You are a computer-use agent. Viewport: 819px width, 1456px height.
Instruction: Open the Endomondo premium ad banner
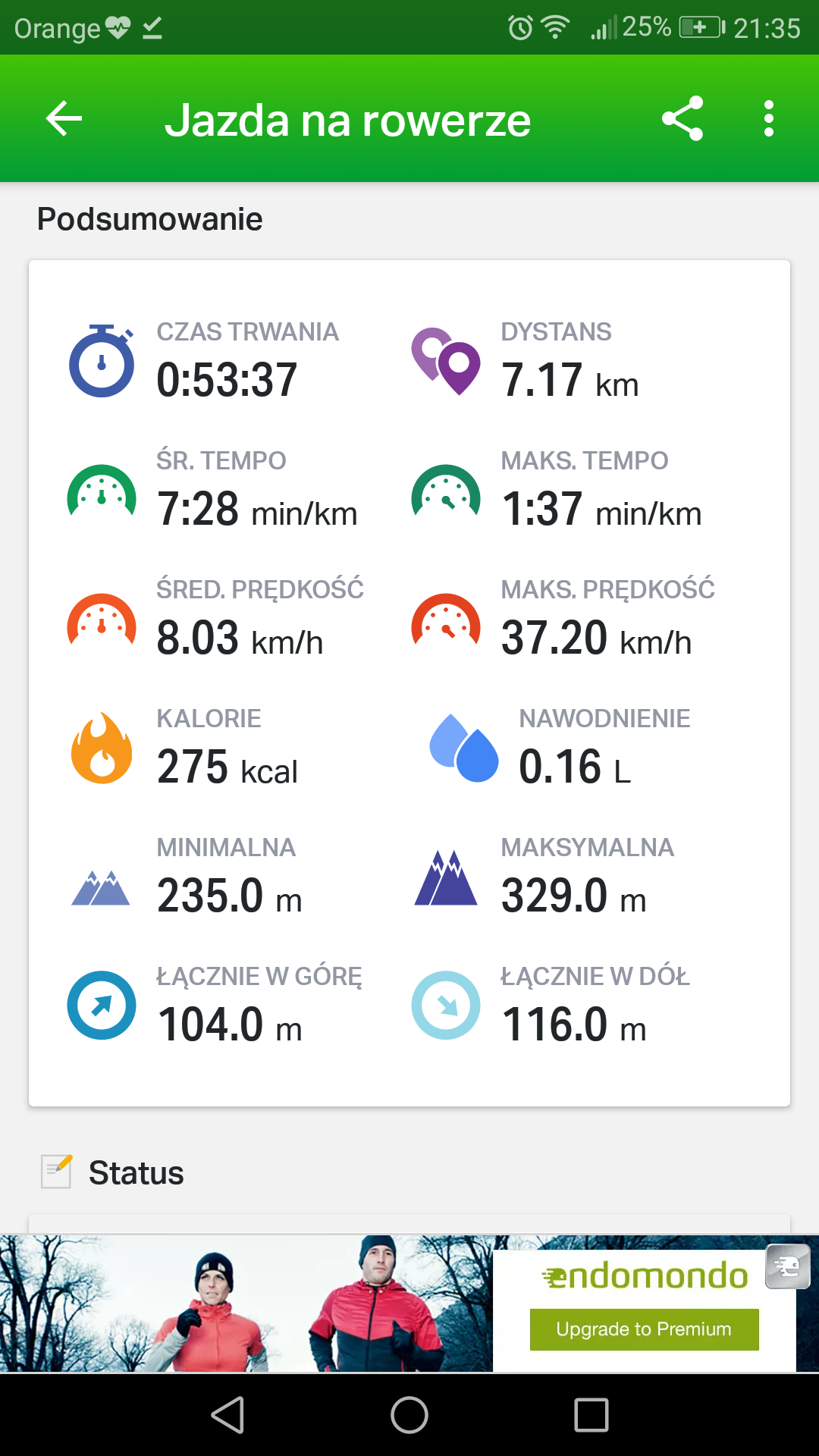(x=409, y=1304)
